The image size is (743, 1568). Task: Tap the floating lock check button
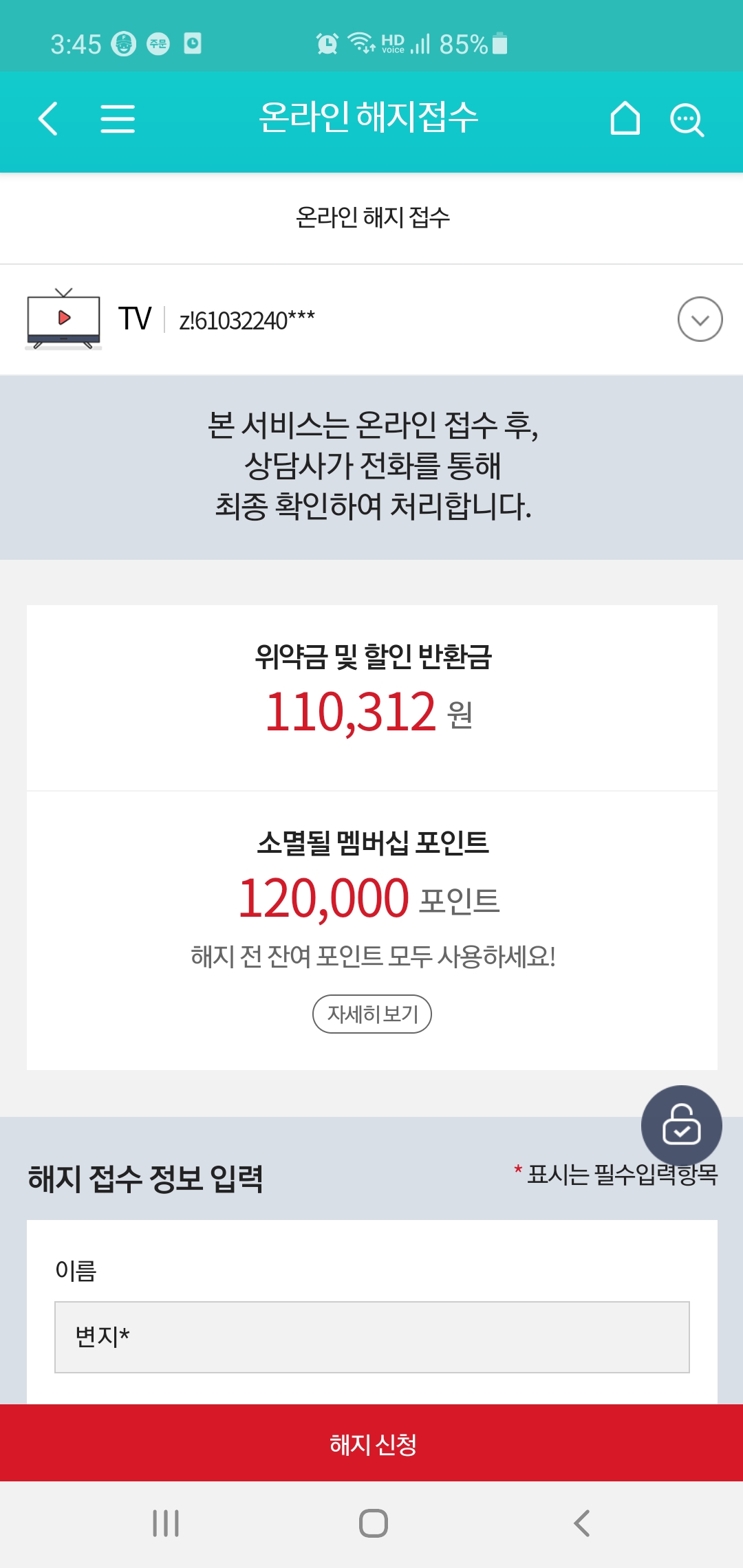pos(681,1125)
